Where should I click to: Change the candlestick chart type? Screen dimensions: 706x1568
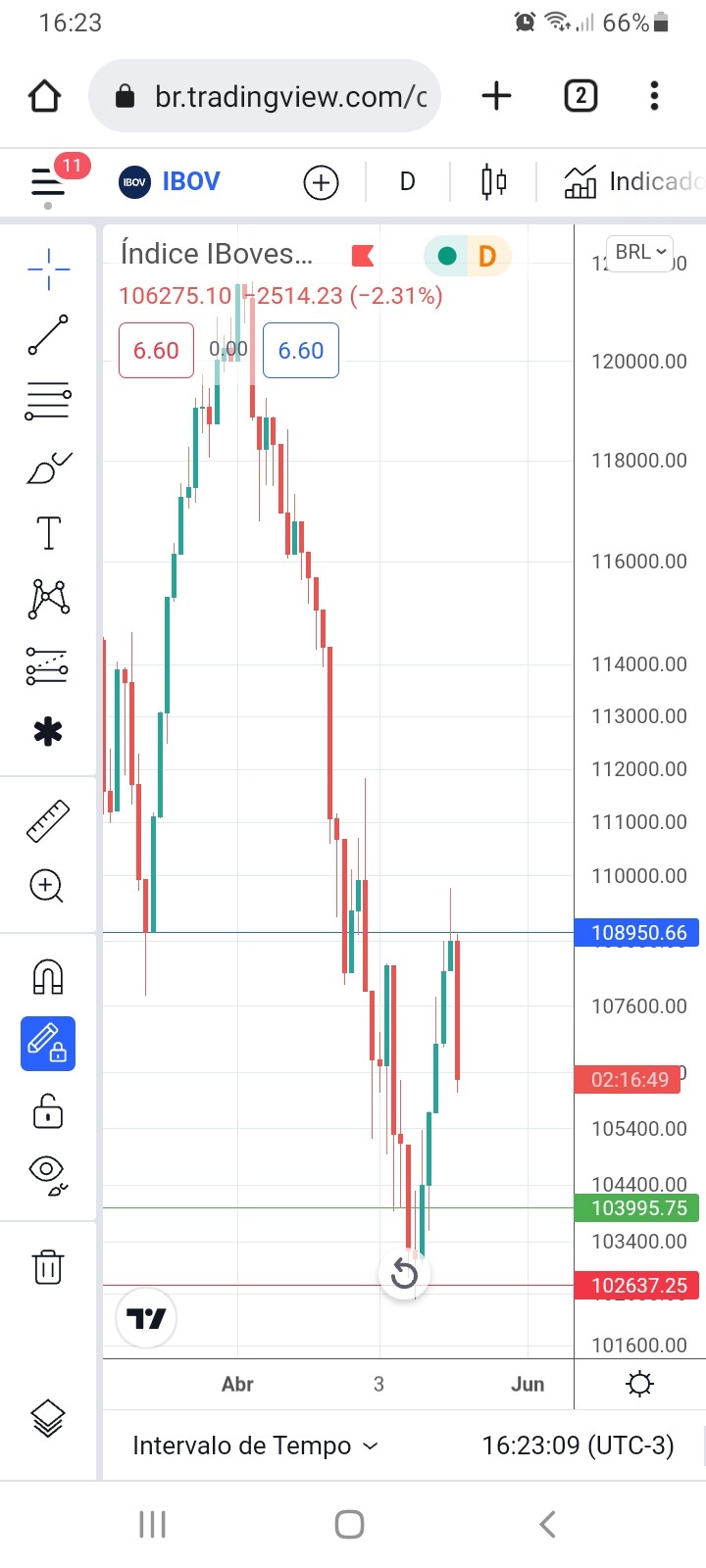click(x=493, y=182)
